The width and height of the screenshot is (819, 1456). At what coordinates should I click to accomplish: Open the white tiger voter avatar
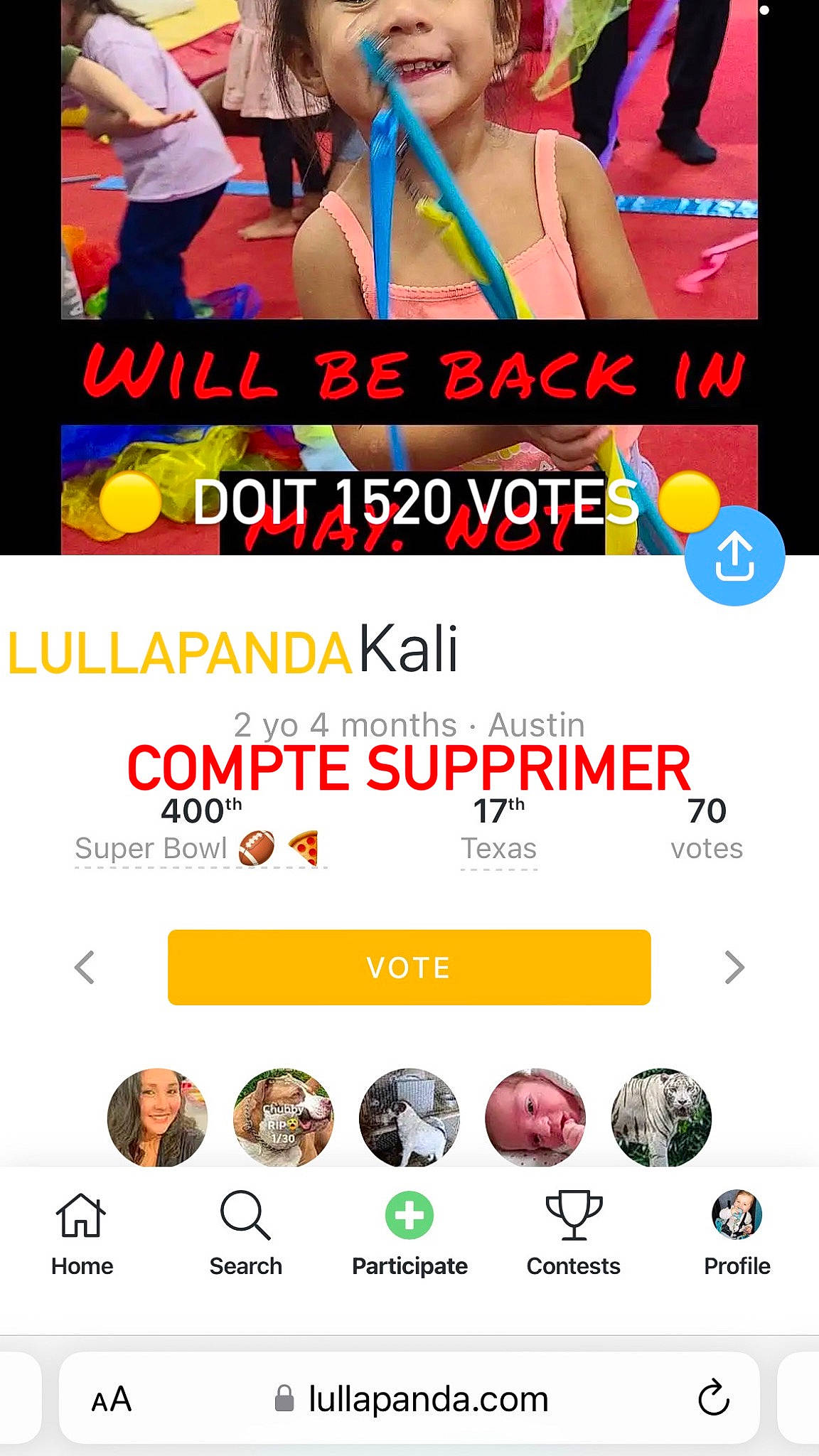[x=661, y=1117]
